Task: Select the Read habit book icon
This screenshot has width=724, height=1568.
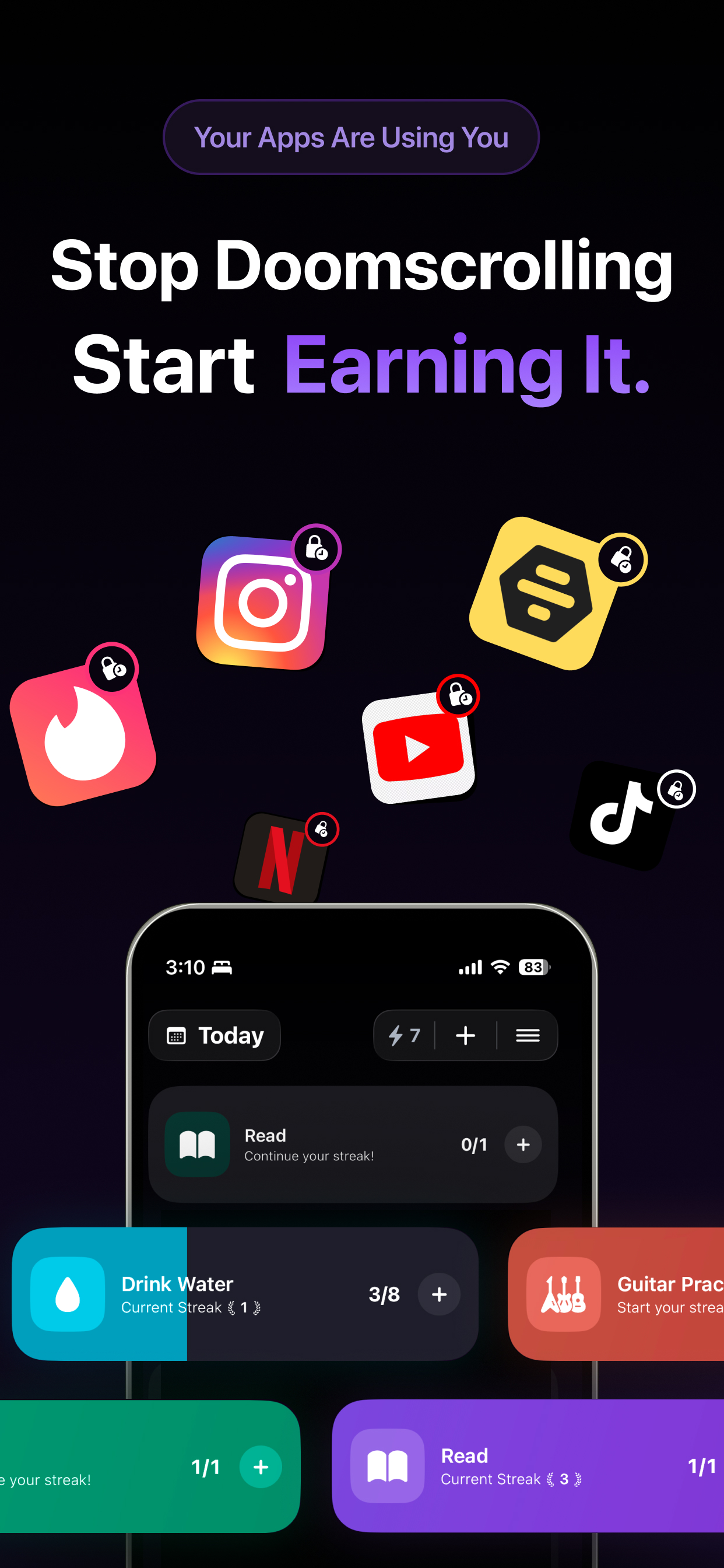Action: (x=196, y=1143)
